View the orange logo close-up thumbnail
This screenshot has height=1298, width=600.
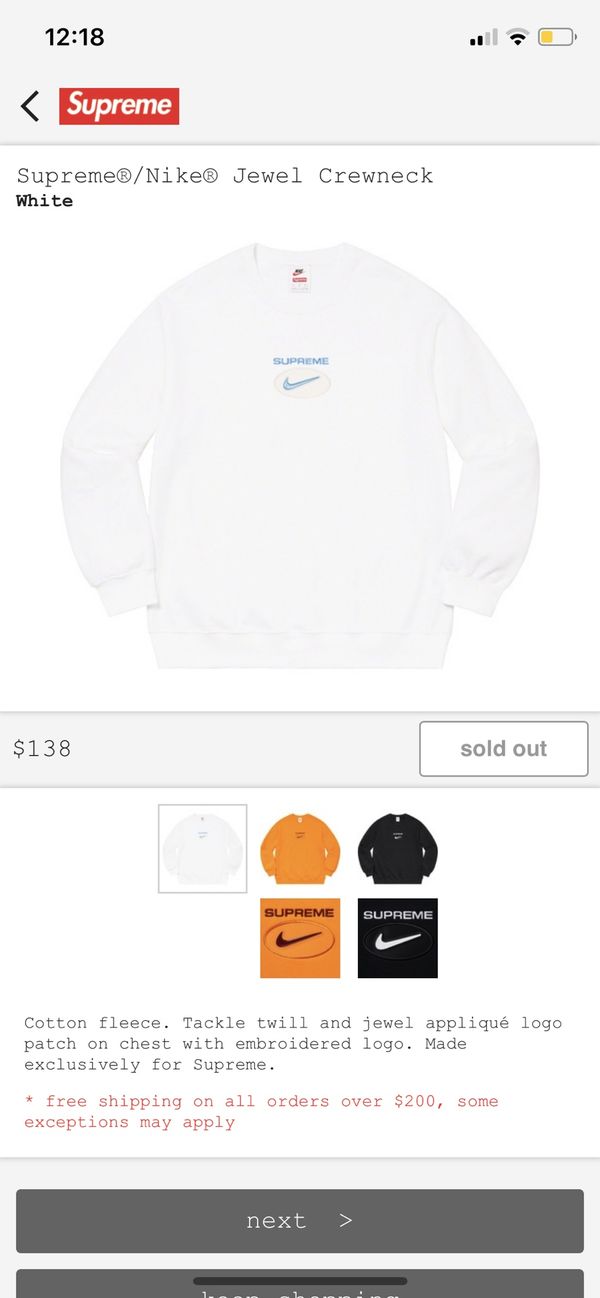(x=300, y=938)
